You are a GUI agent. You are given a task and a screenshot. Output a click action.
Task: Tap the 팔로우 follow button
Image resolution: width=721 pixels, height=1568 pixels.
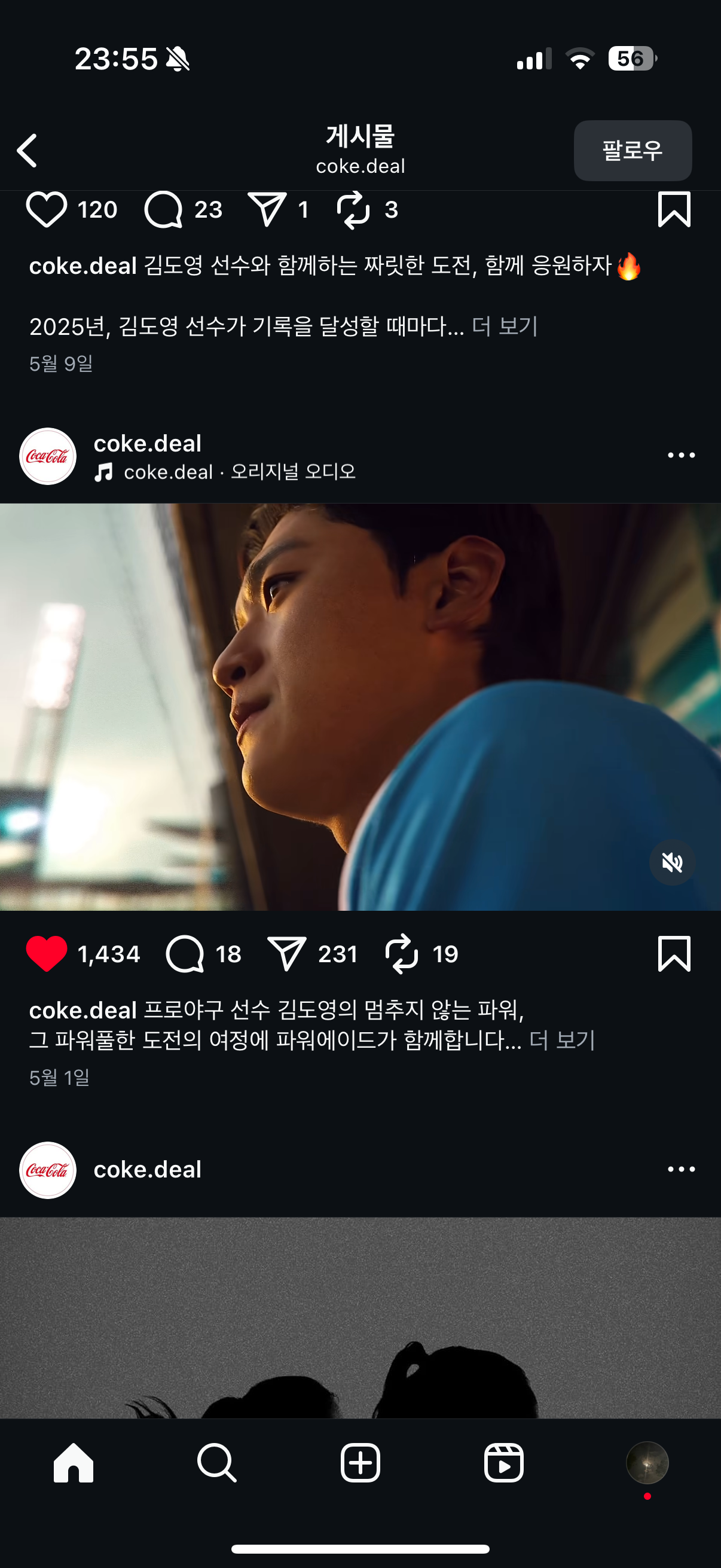click(x=632, y=150)
